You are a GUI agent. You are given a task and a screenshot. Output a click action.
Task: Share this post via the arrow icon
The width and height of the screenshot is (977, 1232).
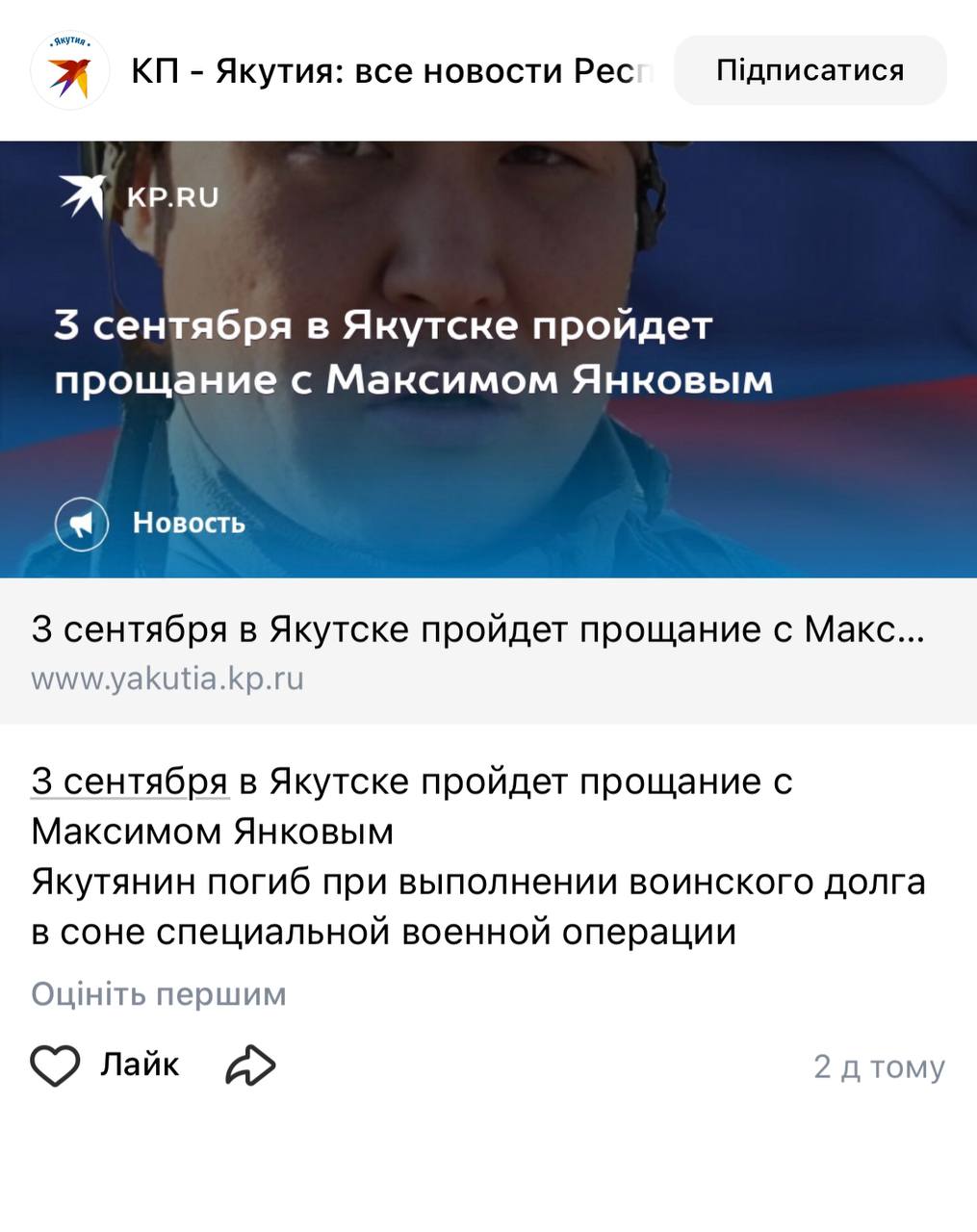tap(250, 1065)
